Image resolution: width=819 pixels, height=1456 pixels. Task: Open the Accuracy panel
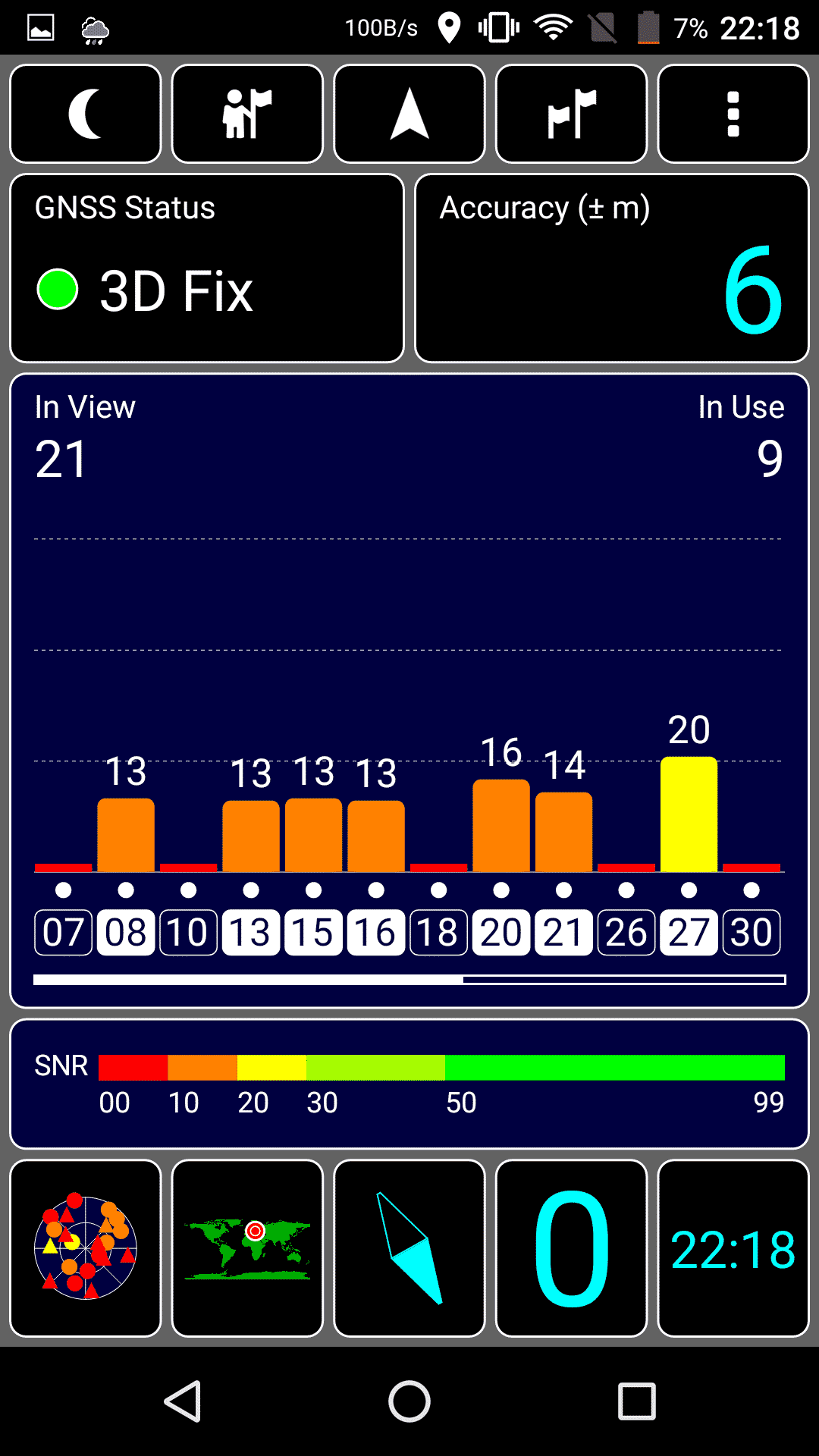612,268
